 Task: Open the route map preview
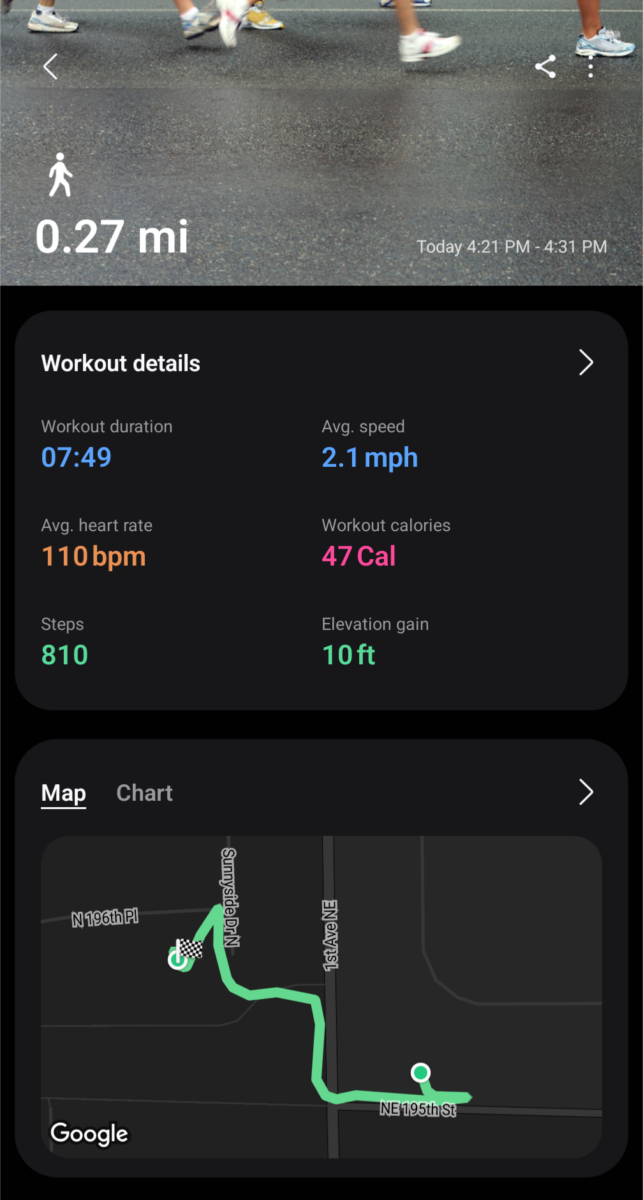click(x=321, y=997)
